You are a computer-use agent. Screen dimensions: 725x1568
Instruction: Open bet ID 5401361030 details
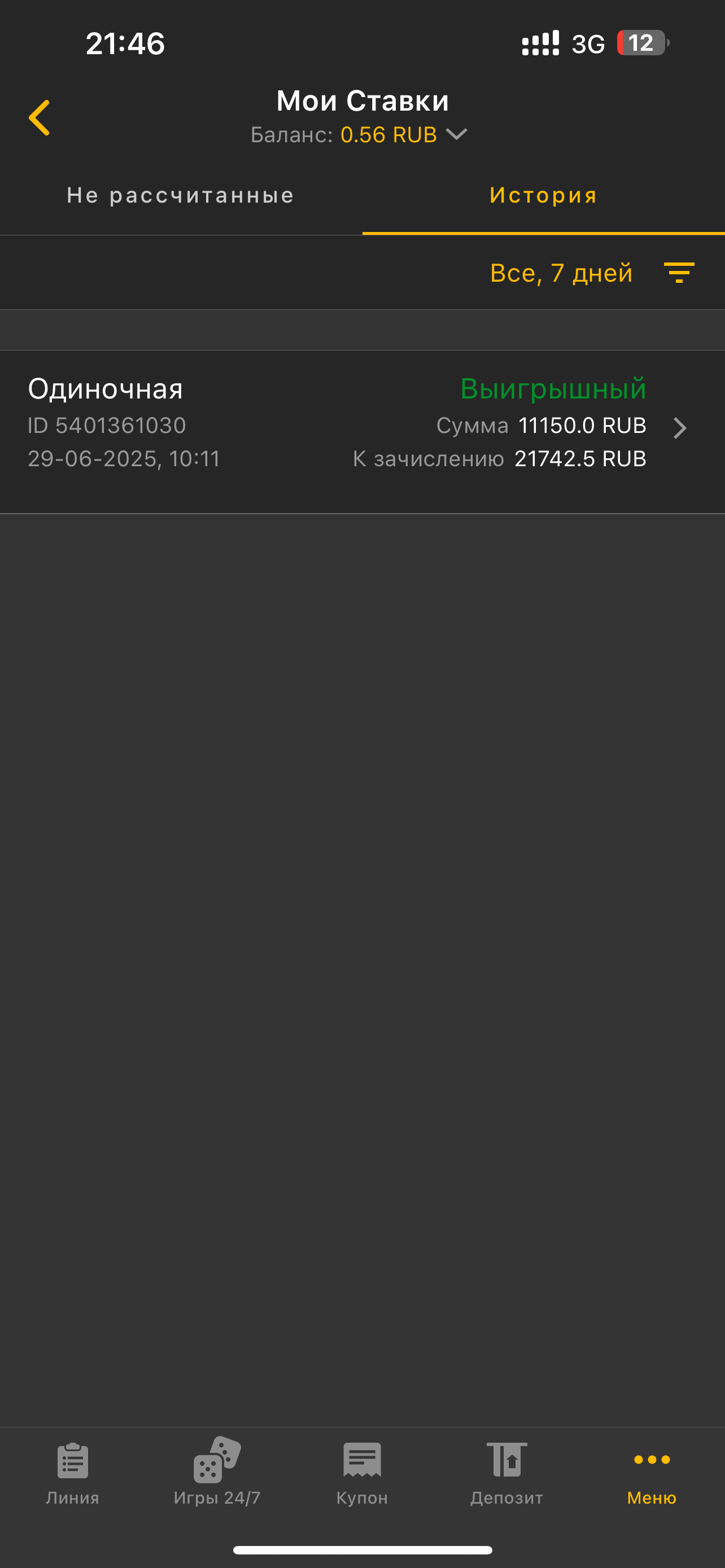coord(362,426)
